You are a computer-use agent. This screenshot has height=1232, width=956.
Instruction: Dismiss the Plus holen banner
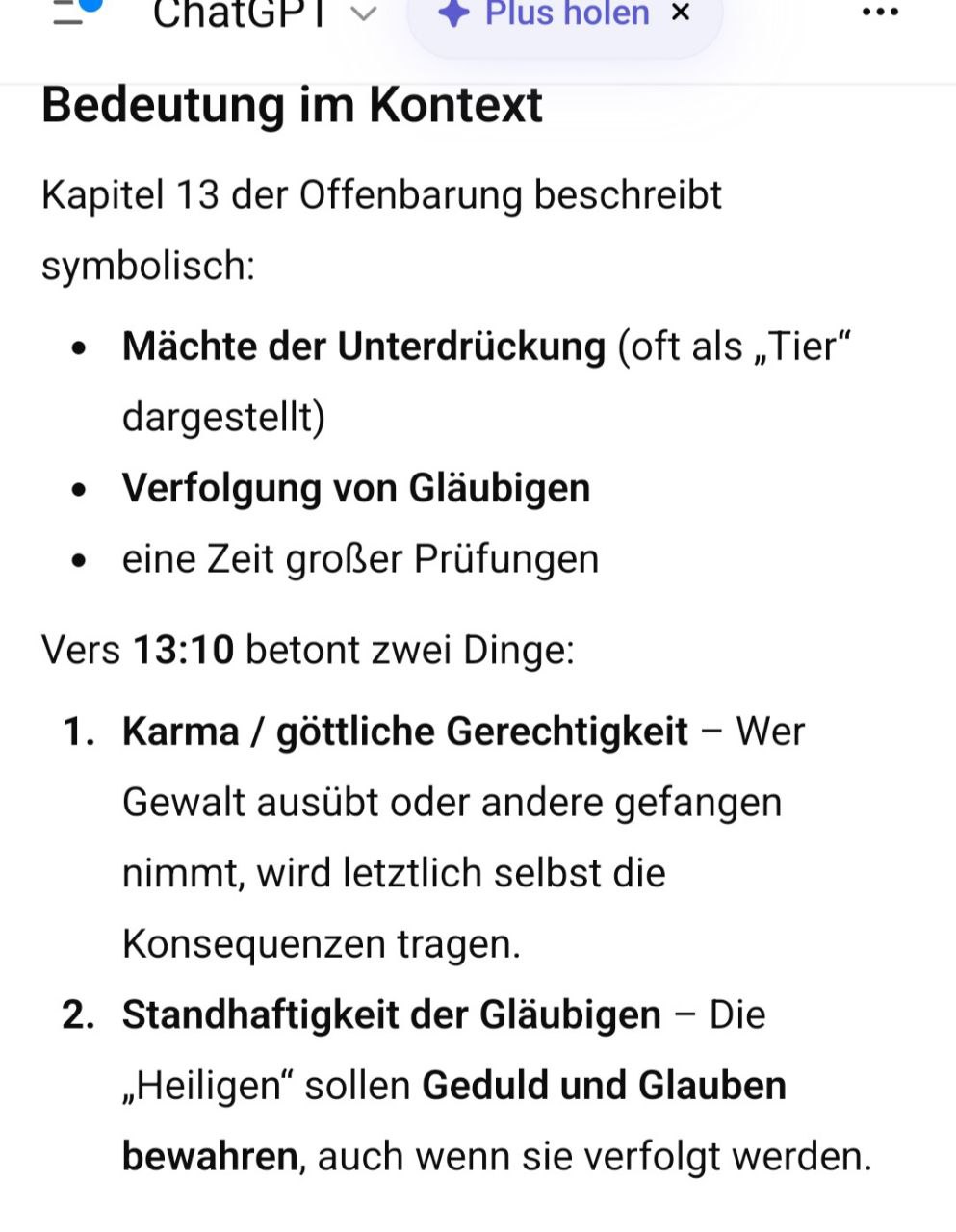click(681, 13)
